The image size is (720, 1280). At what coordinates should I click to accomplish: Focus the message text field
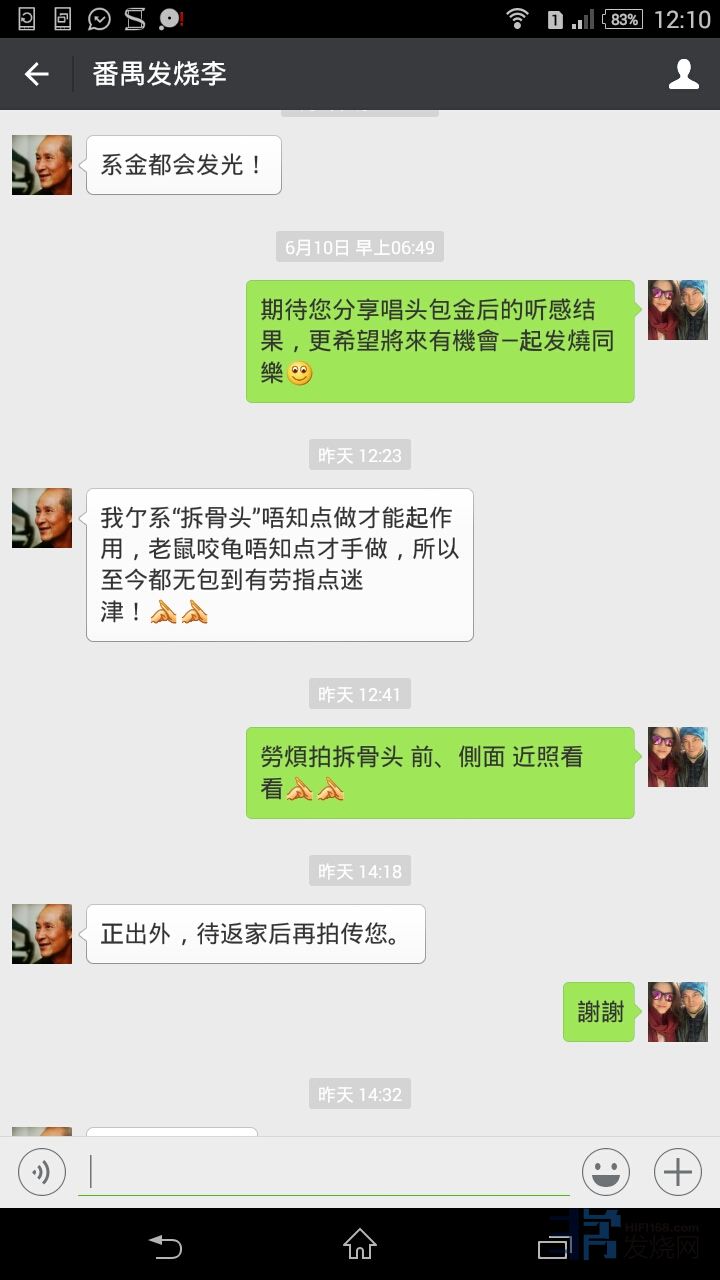[324, 1172]
